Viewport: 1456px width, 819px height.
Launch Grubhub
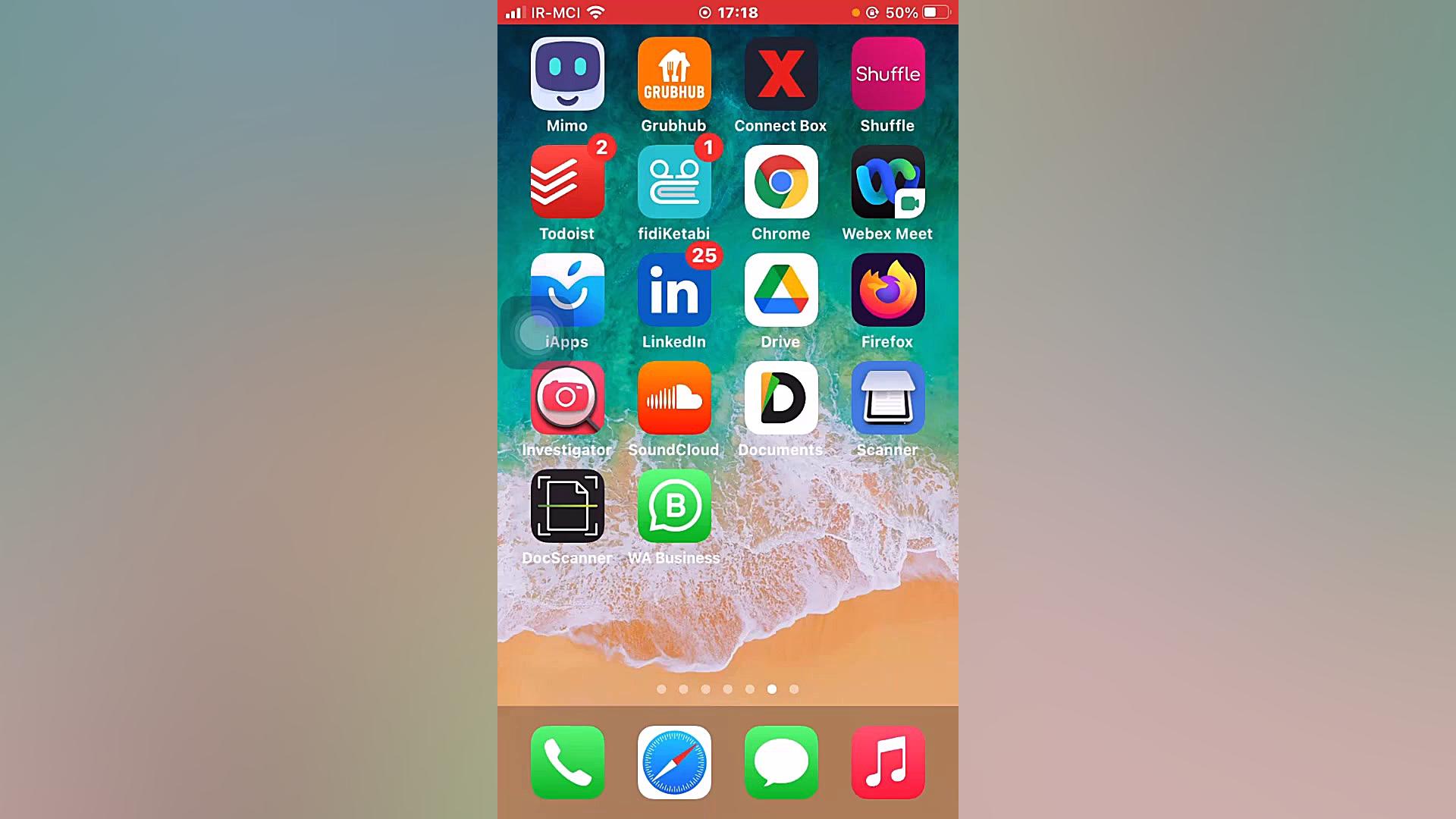pos(674,74)
